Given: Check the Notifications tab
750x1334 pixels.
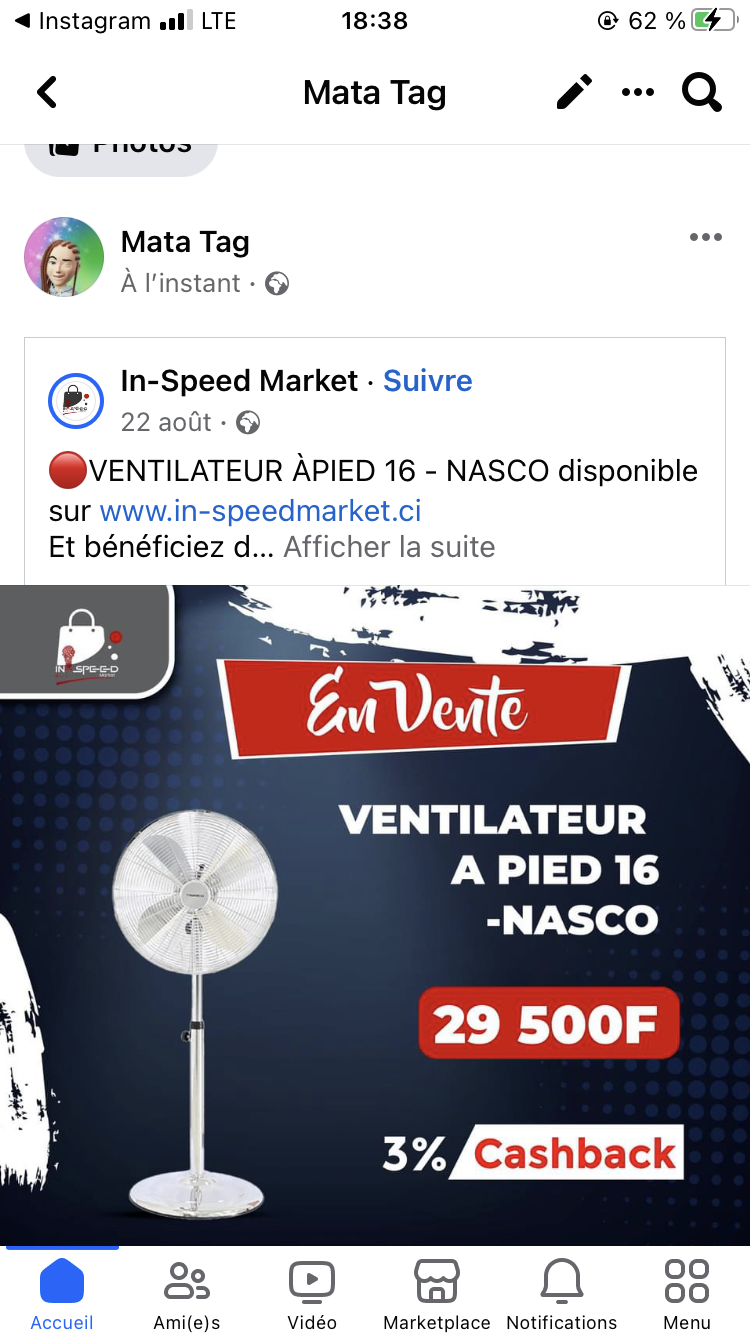Looking at the screenshot, I should pyautogui.click(x=562, y=1294).
